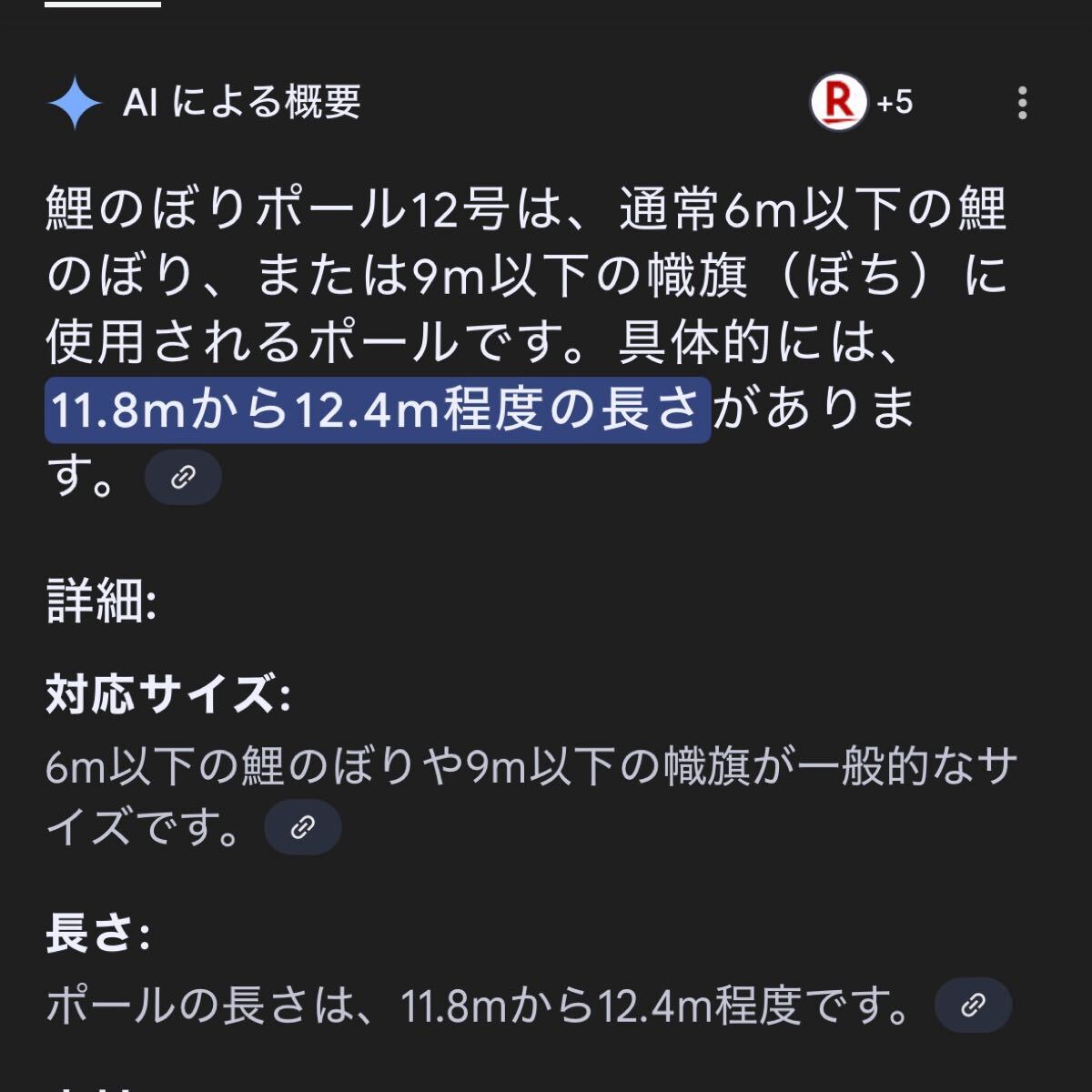Viewport: 1092px width, 1092px height.
Task: Open the AI overview overflow menu
Action: 1022,103
